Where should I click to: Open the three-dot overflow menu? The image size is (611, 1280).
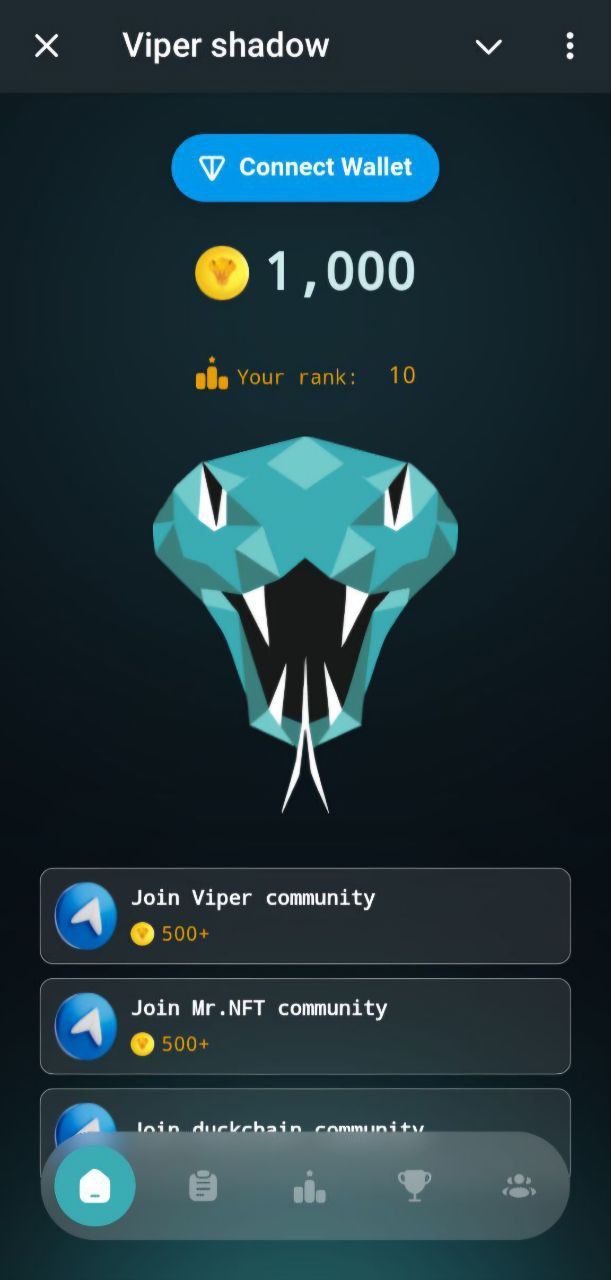coord(569,46)
